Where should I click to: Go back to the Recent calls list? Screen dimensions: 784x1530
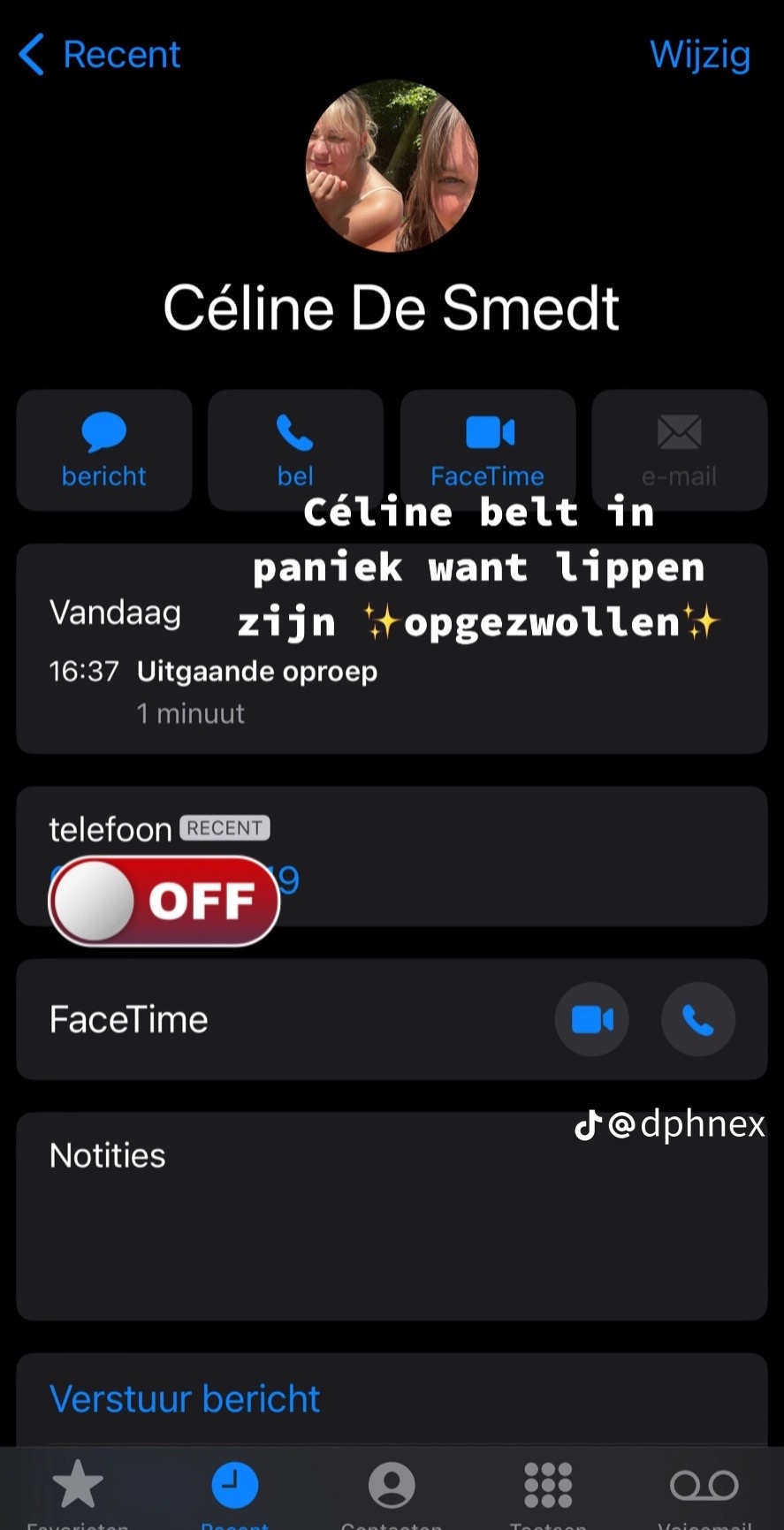coord(99,55)
